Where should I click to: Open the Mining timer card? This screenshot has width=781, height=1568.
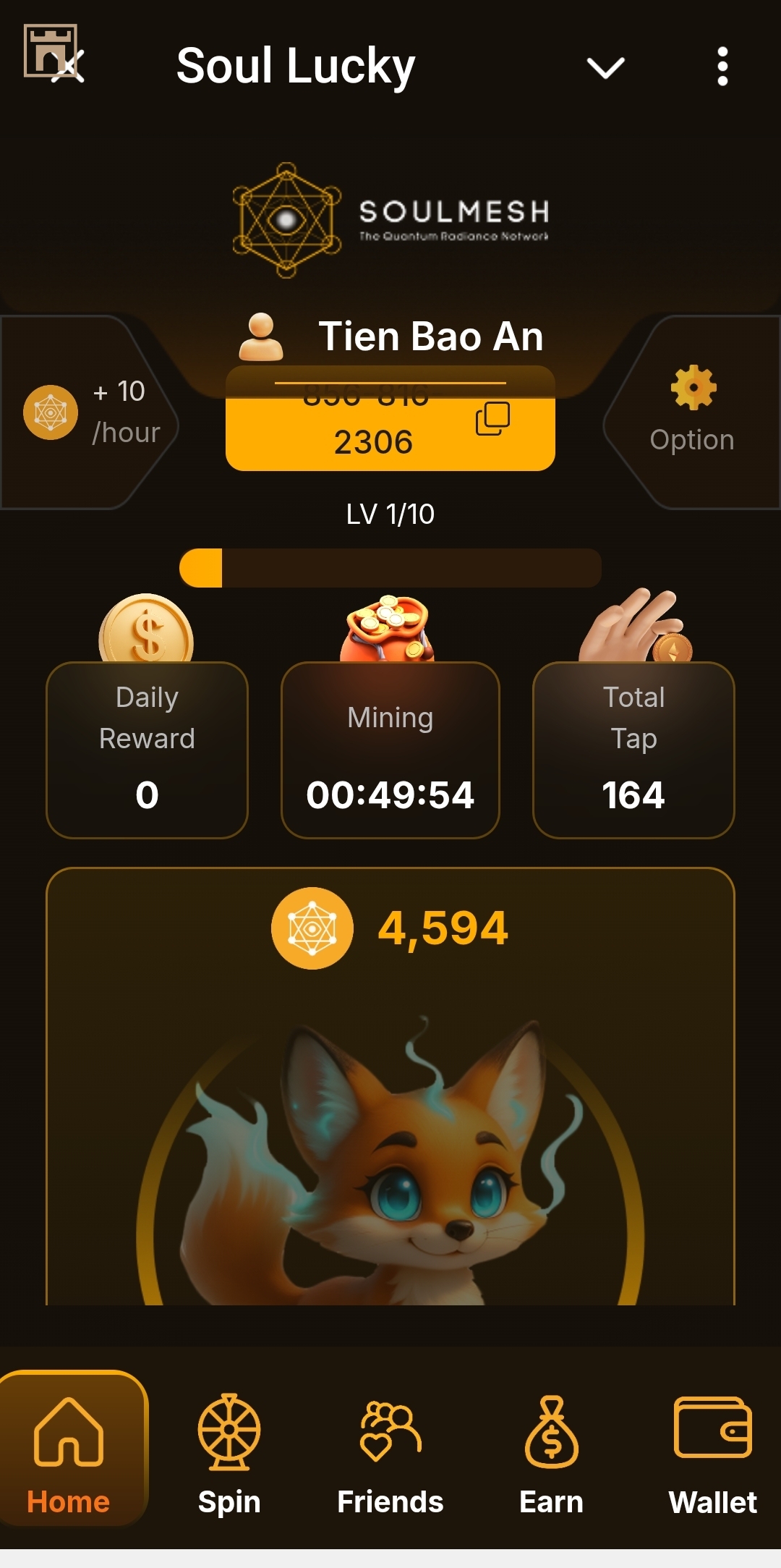pos(390,749)
